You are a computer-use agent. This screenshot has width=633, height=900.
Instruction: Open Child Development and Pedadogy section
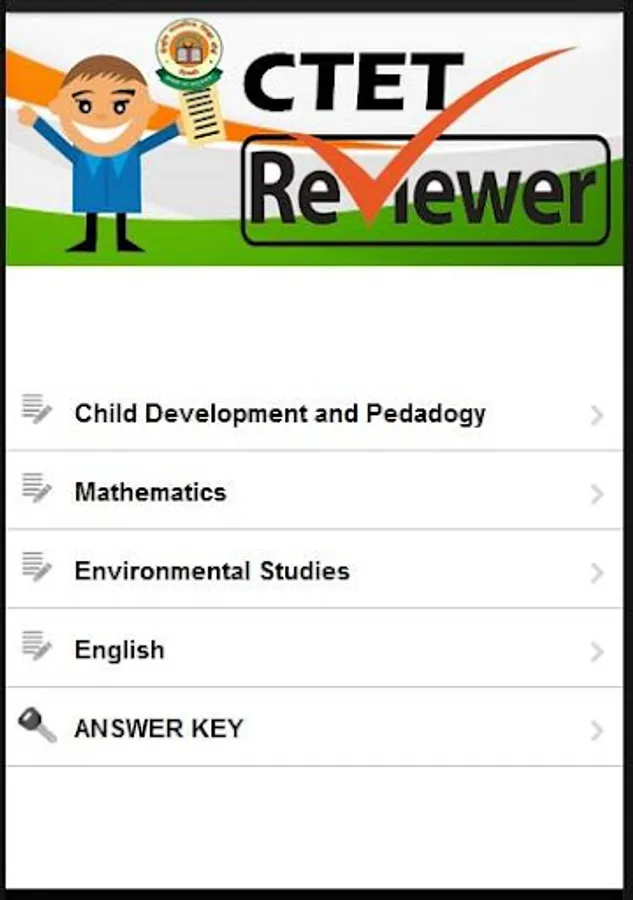pos(280,413)
